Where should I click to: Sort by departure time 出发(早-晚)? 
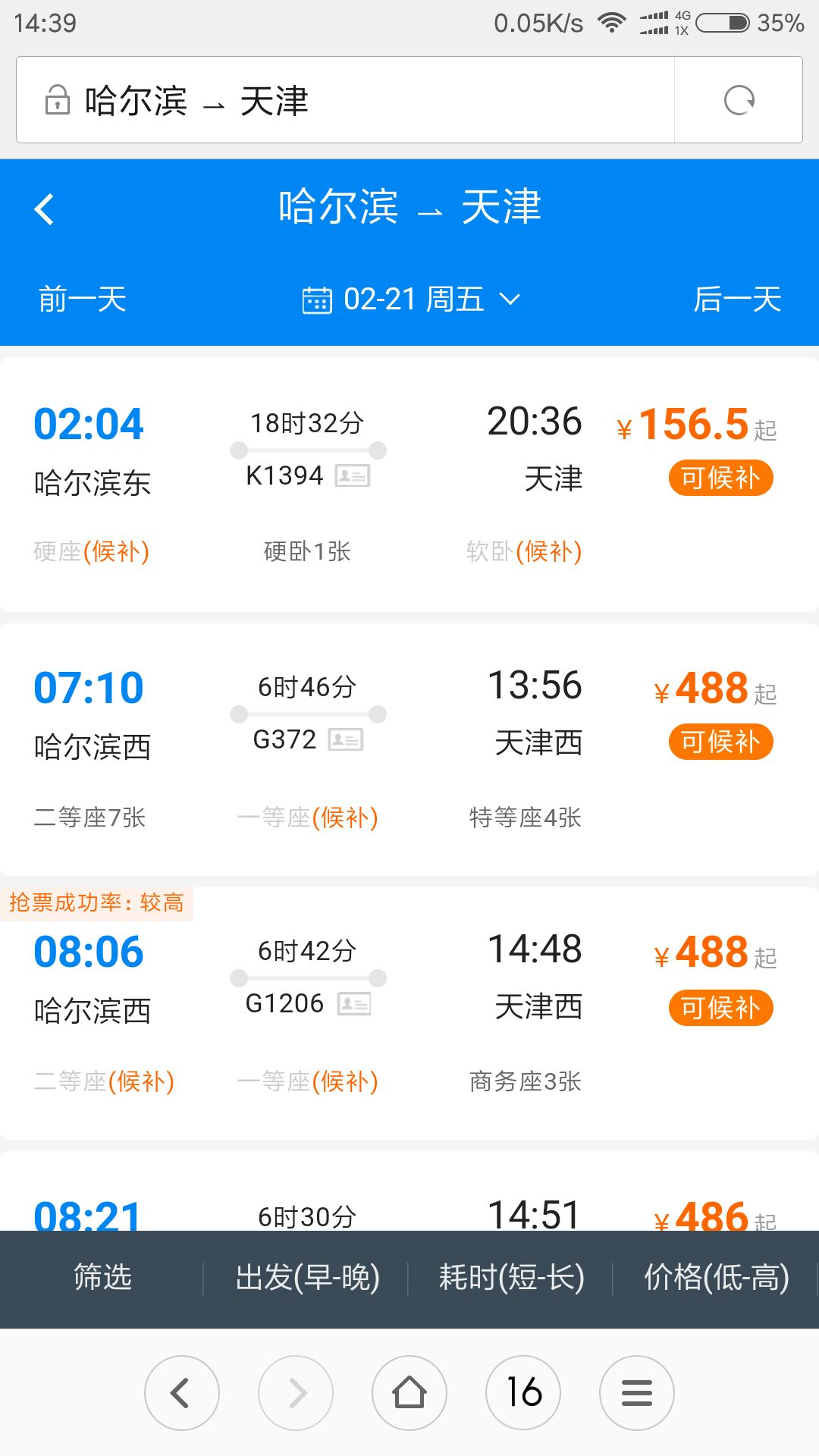(x=306, y=1278)
